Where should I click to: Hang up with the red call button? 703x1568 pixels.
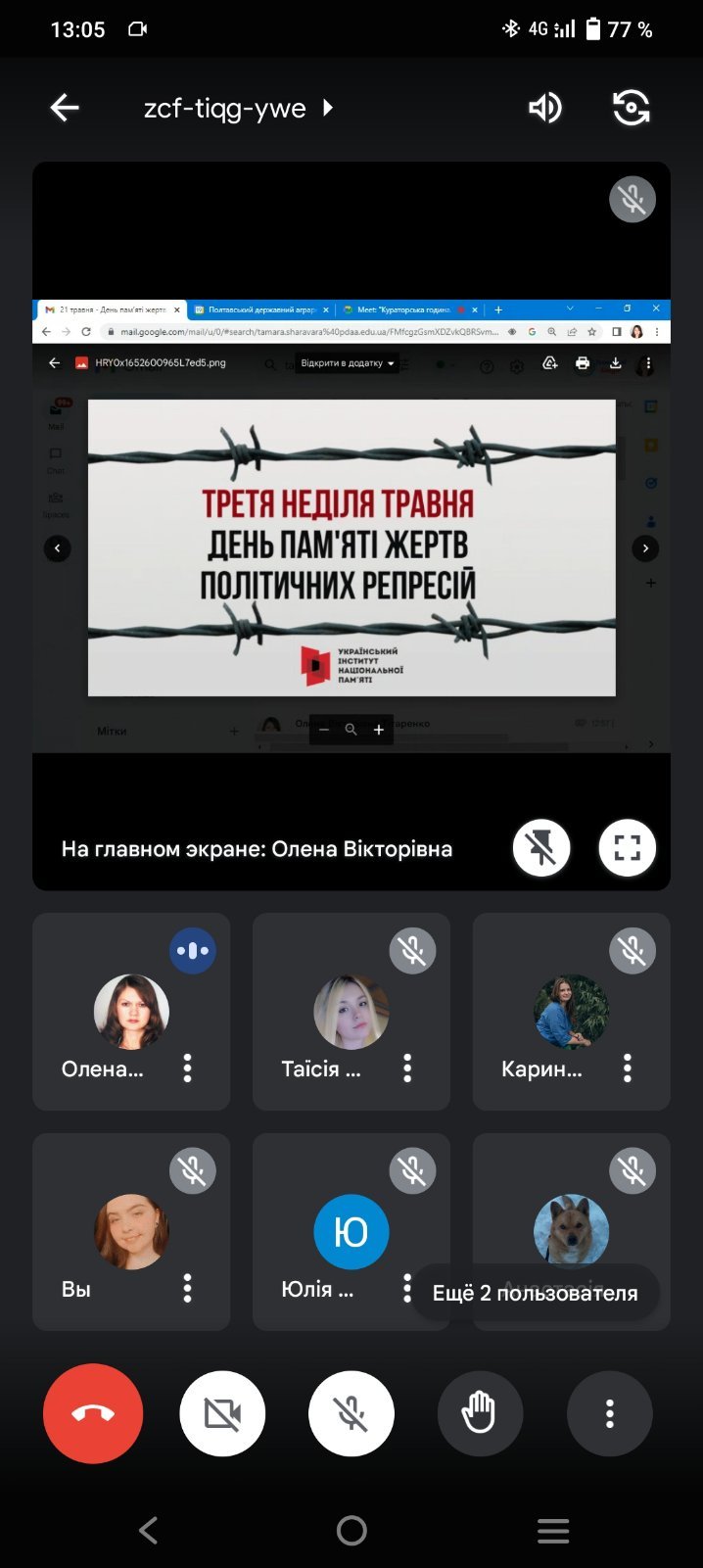93,1413
